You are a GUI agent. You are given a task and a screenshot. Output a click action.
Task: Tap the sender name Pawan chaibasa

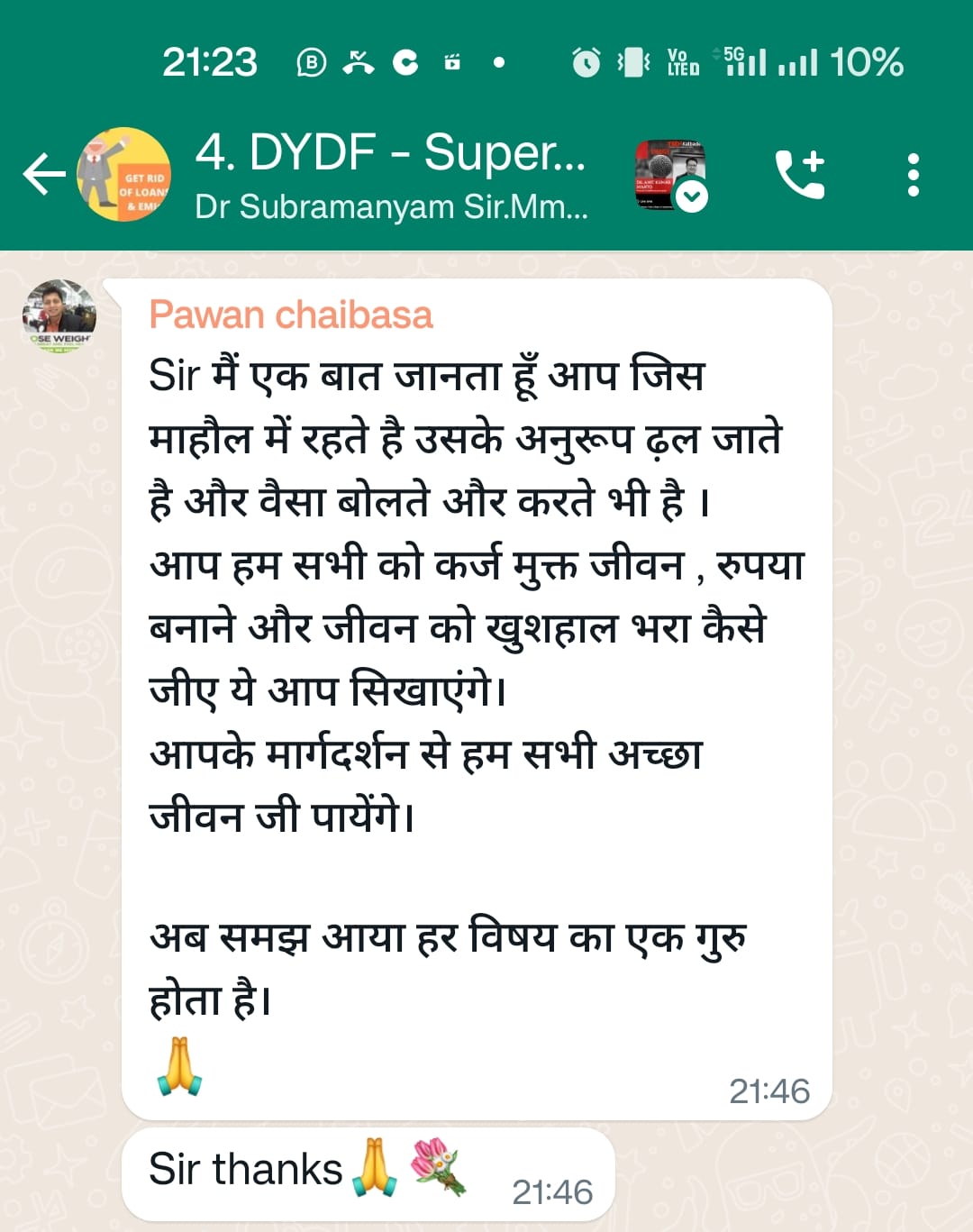290,315
